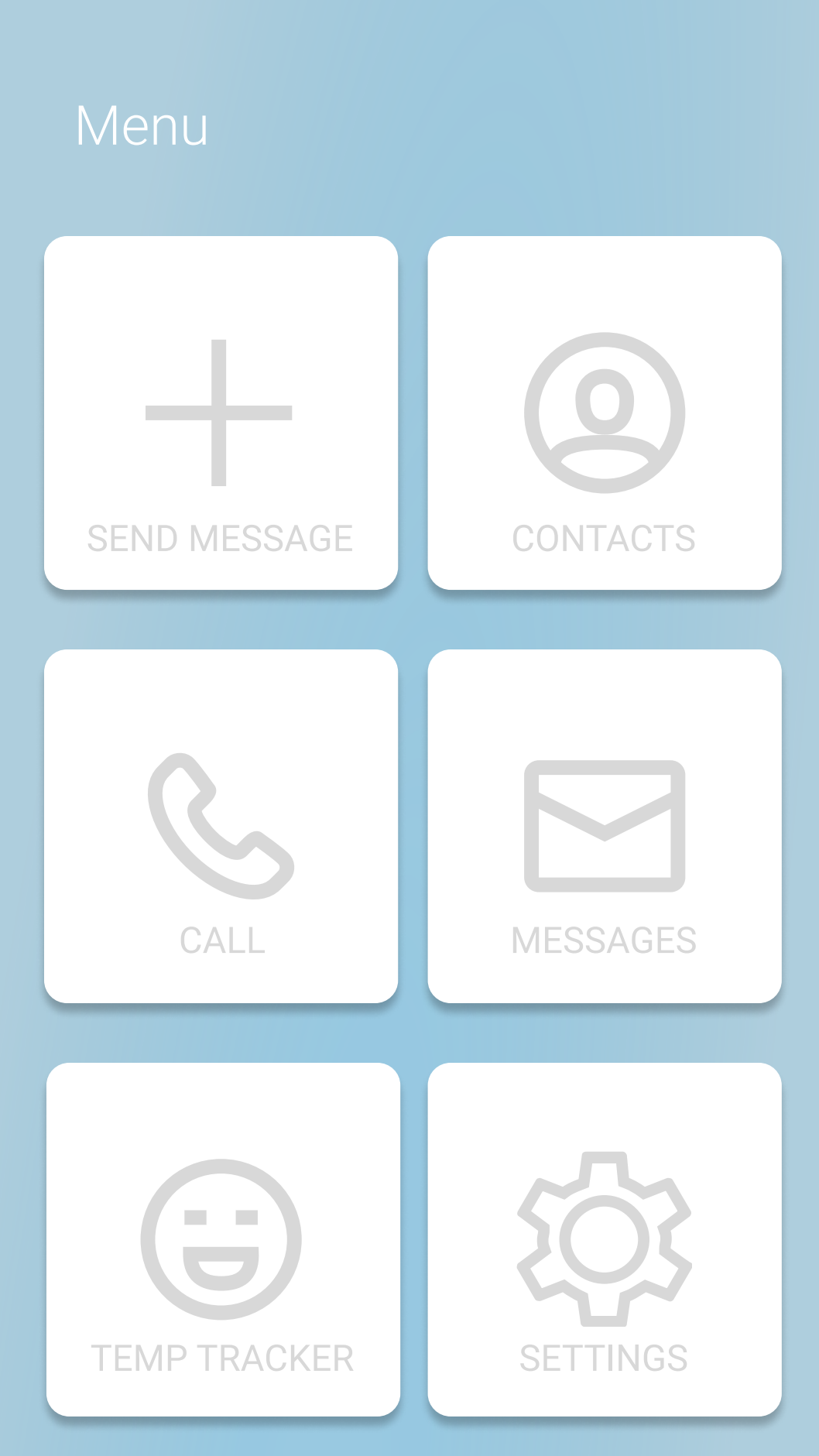Open the Send Message tile

pos(221,413)
